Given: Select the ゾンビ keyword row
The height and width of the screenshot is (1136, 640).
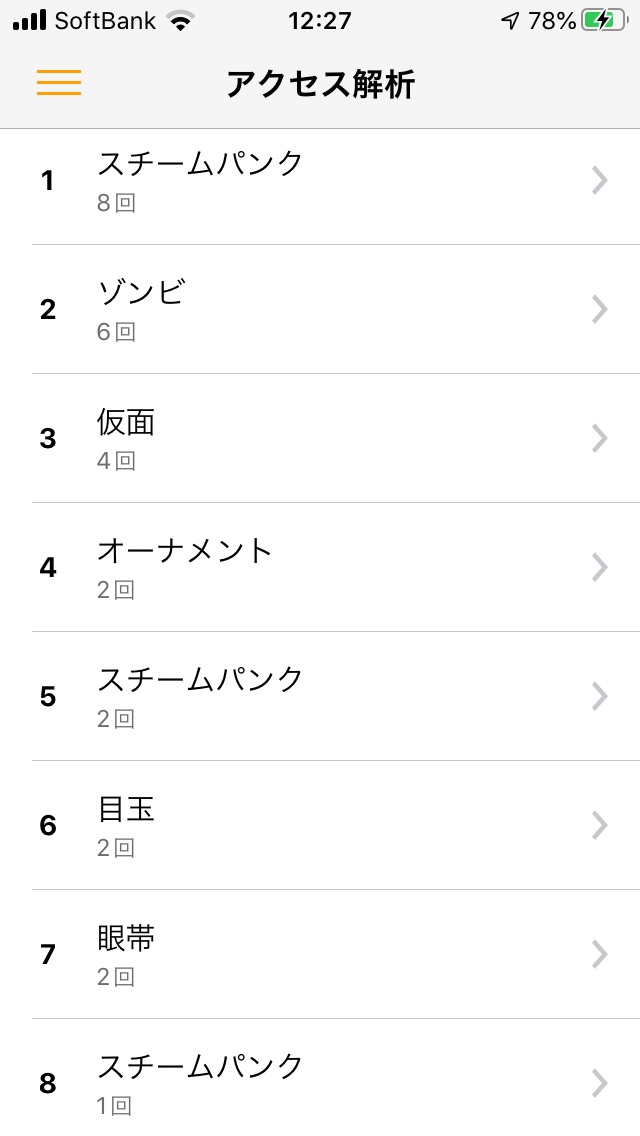Looking at the screenshot, I should click(x=320, y=310).
